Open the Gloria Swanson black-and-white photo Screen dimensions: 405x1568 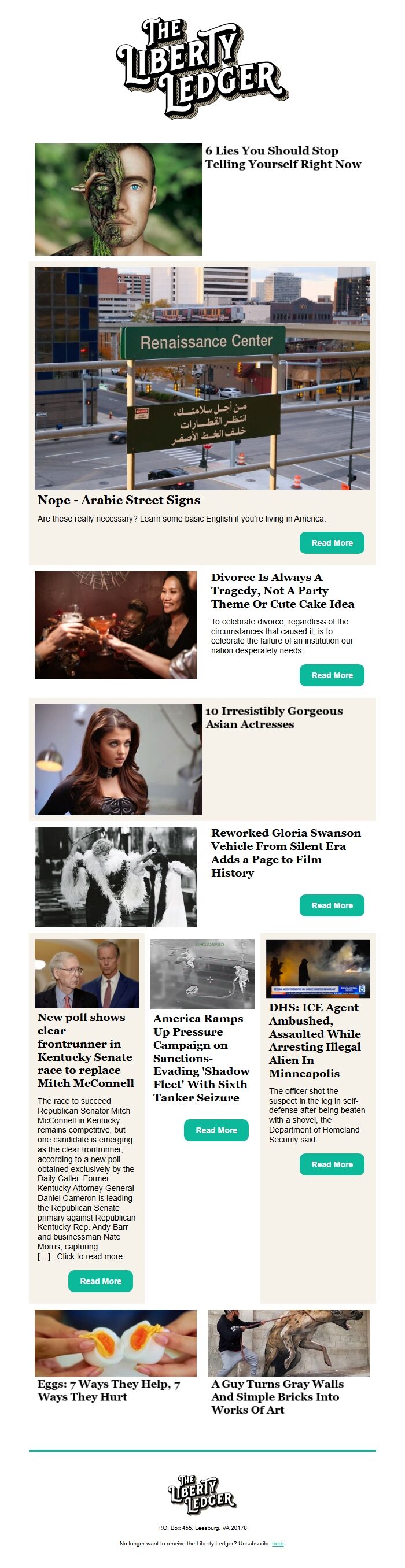[x=116, y=877]
